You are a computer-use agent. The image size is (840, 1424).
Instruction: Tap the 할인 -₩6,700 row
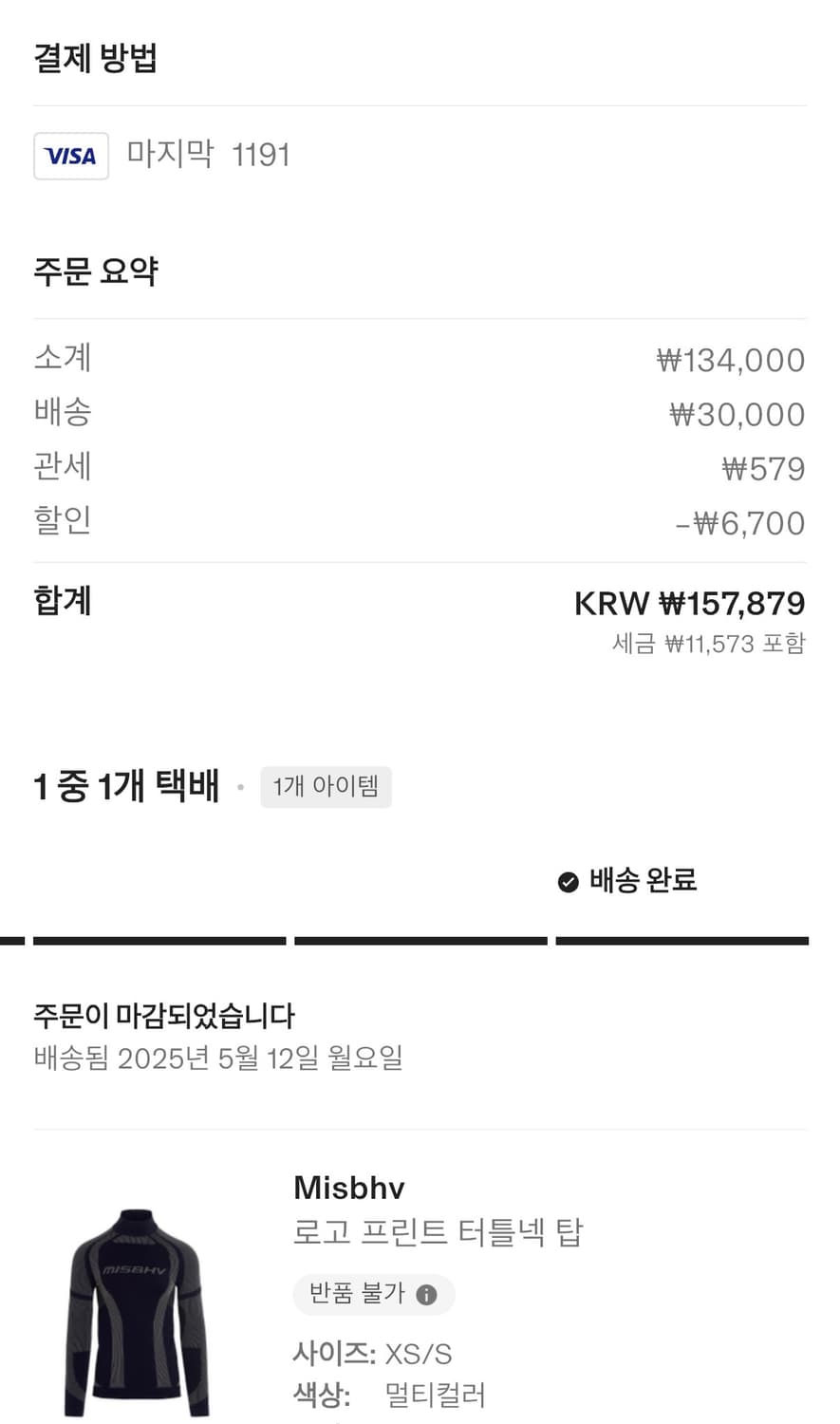(420, 520)
